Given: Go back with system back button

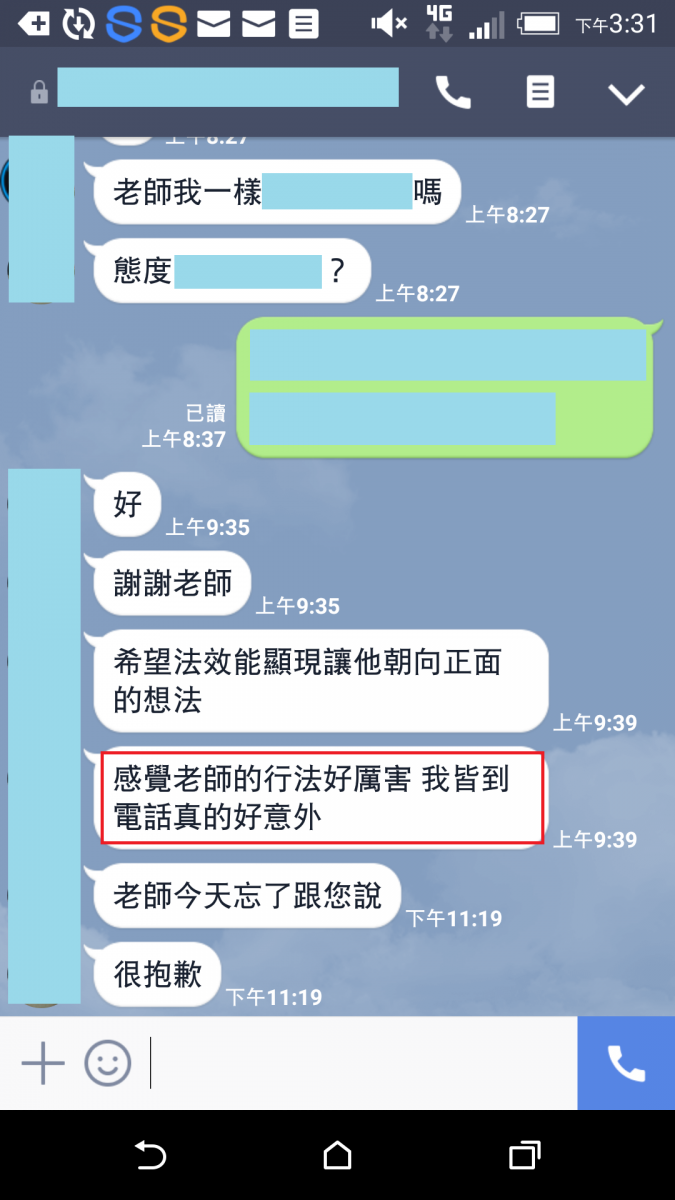Looking at the screenshot, I should 150,1156.
